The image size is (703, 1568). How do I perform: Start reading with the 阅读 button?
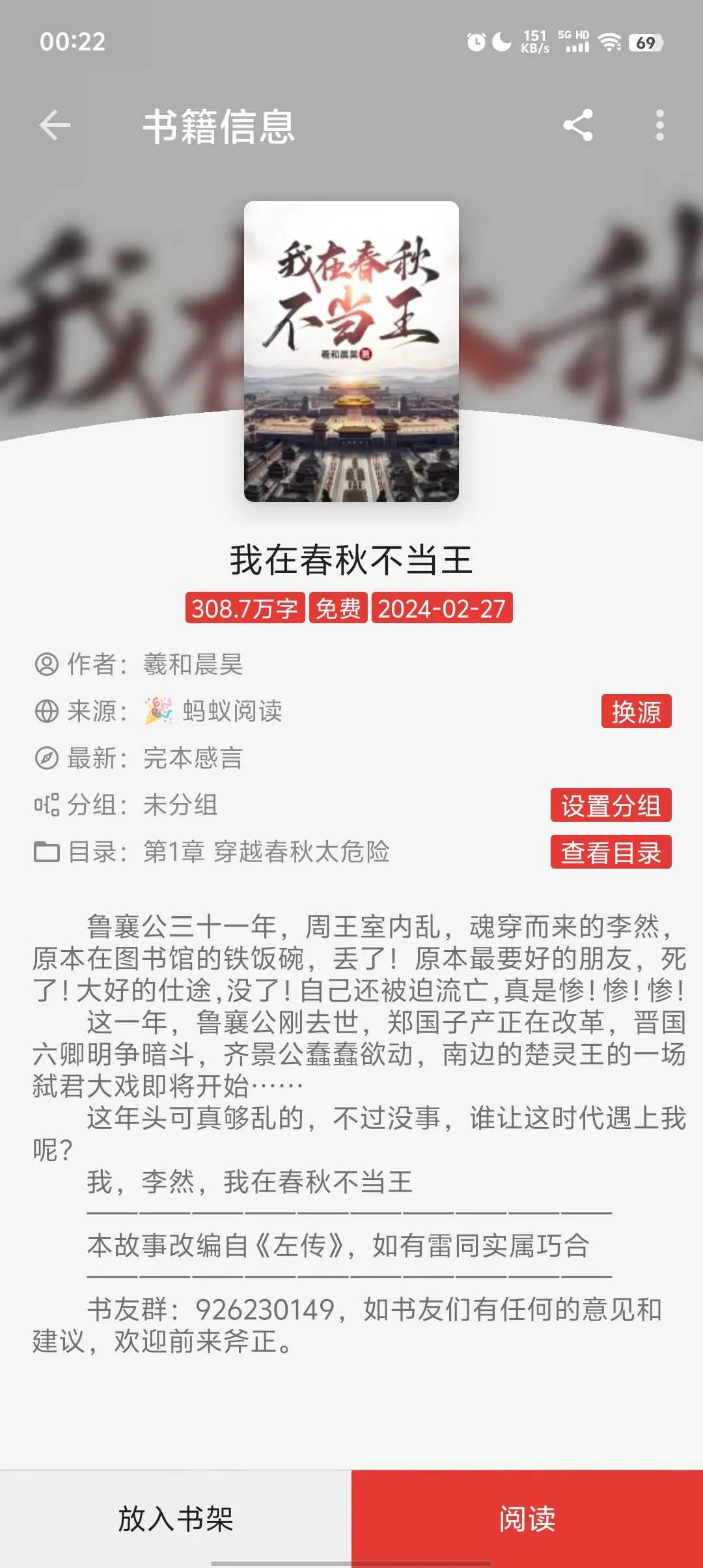pos(527,1519)
